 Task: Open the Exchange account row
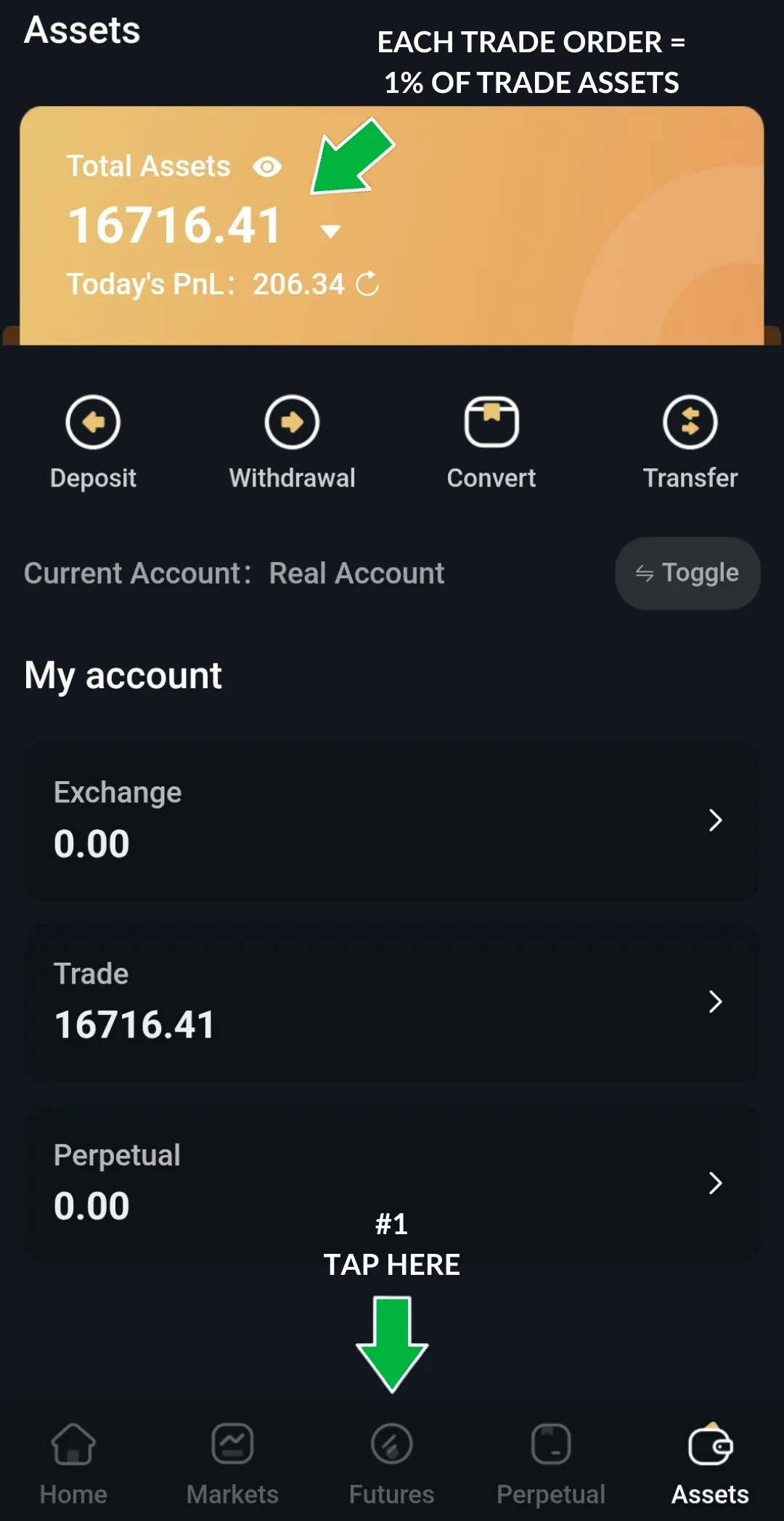[x=392, y=820]
